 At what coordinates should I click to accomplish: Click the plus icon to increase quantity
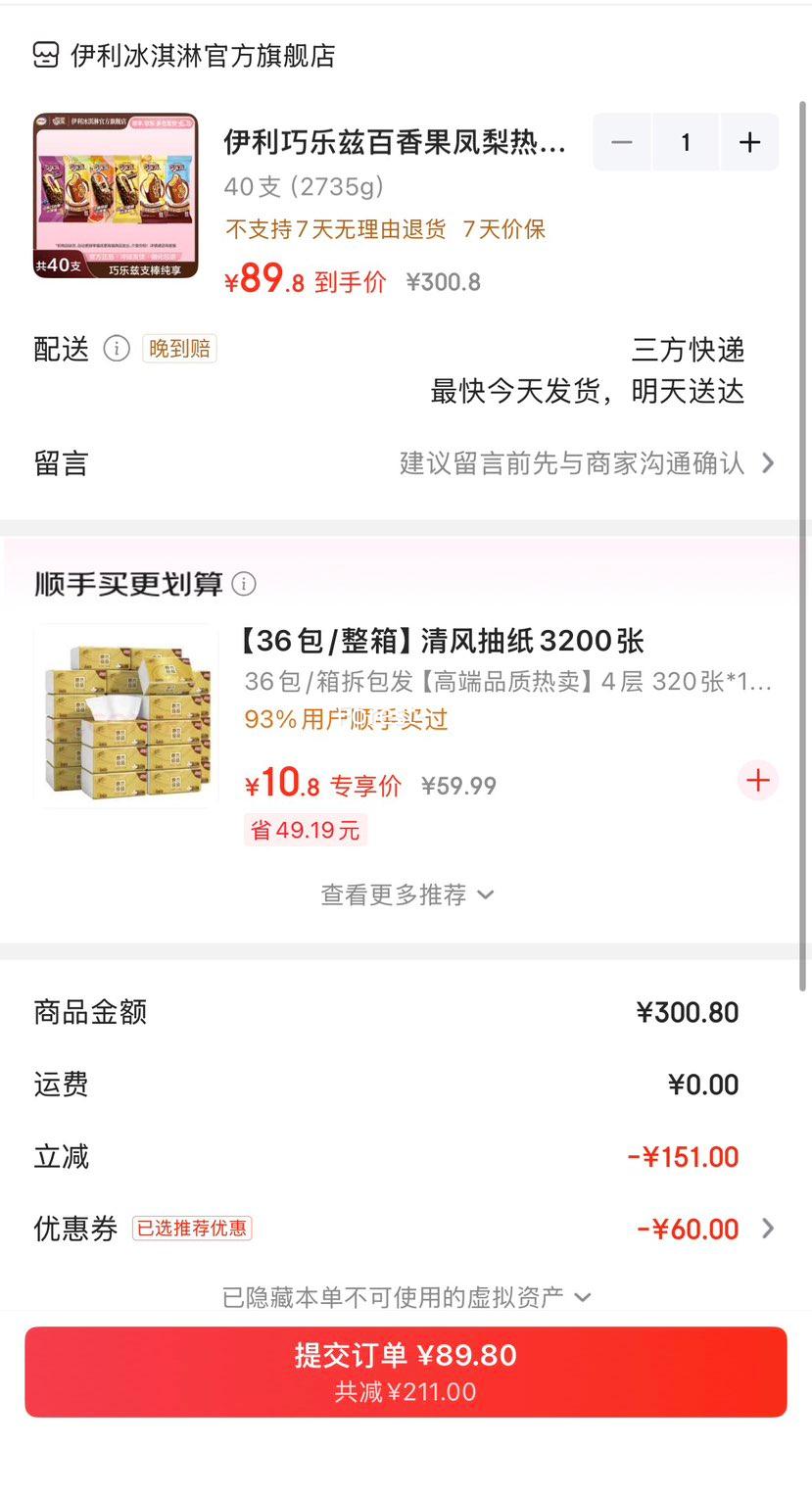point(749,141)
